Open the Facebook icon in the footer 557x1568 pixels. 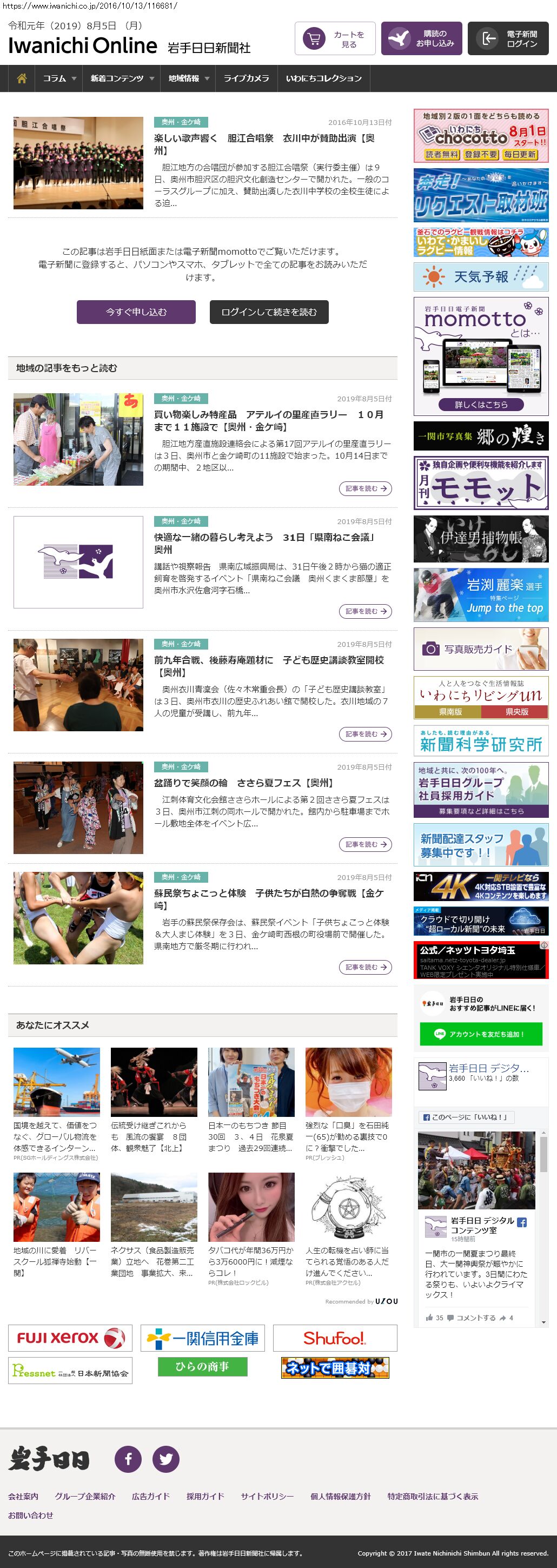[x=129, y=1459]
